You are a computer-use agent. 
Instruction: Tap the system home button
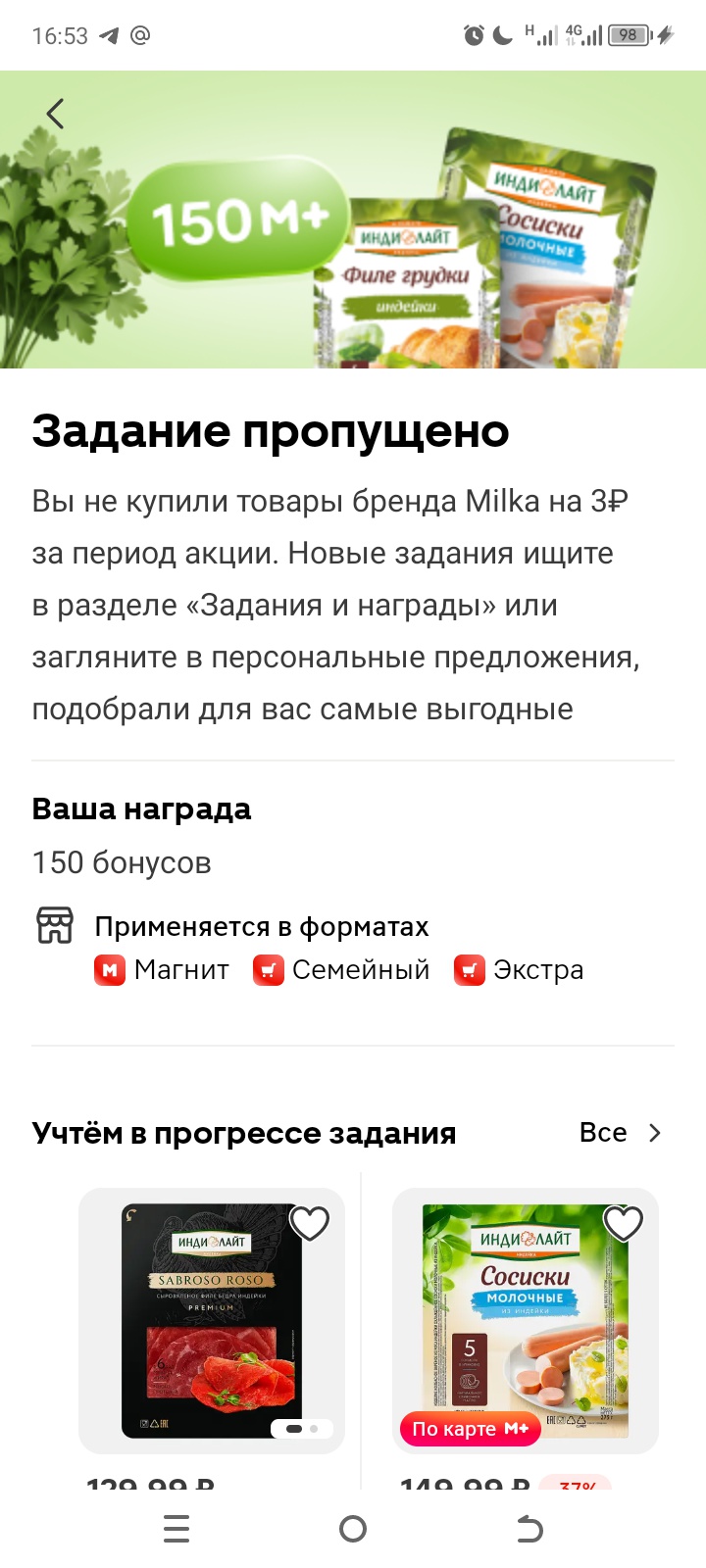coord(353,1529)
